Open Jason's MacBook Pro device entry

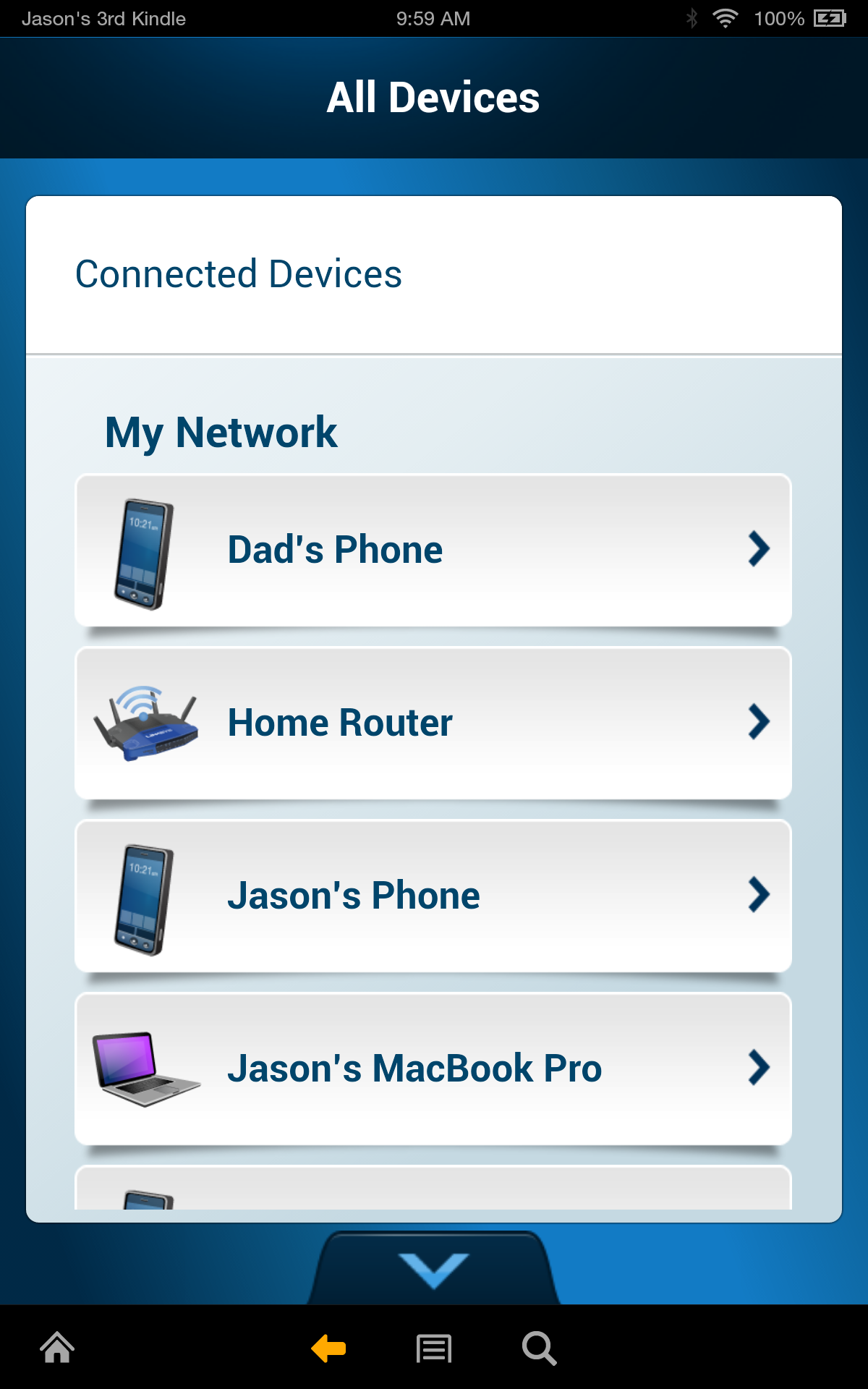[434, 1068]
